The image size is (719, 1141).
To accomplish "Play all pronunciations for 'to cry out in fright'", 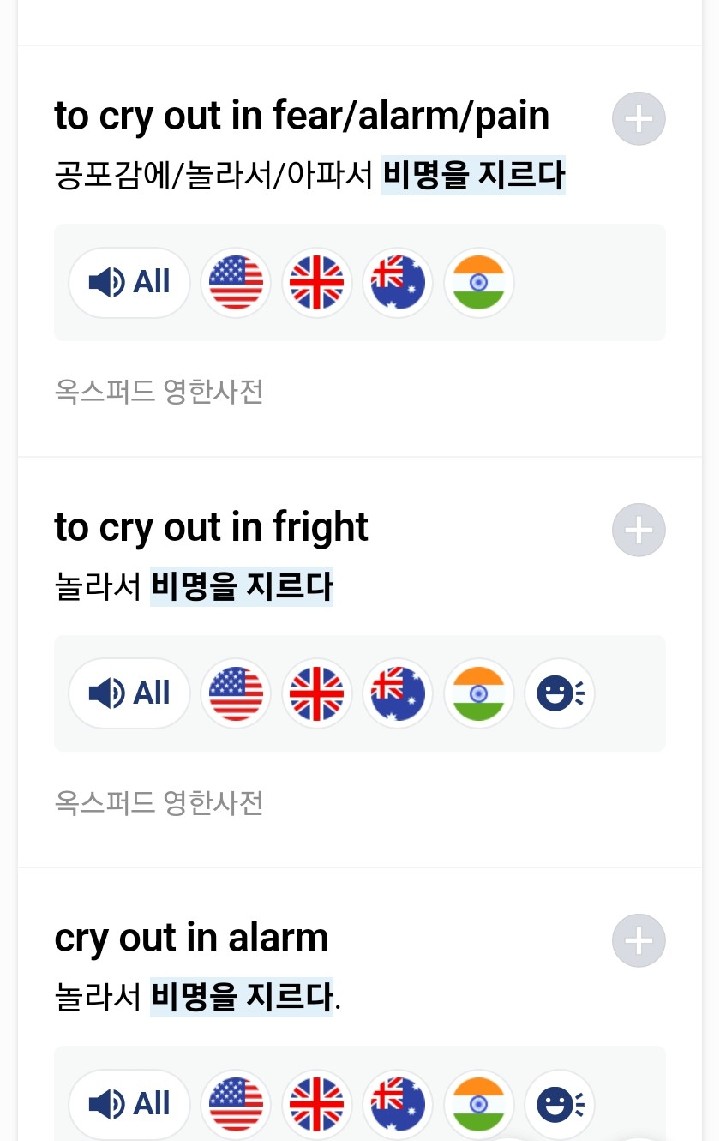I will pos(130,693).
